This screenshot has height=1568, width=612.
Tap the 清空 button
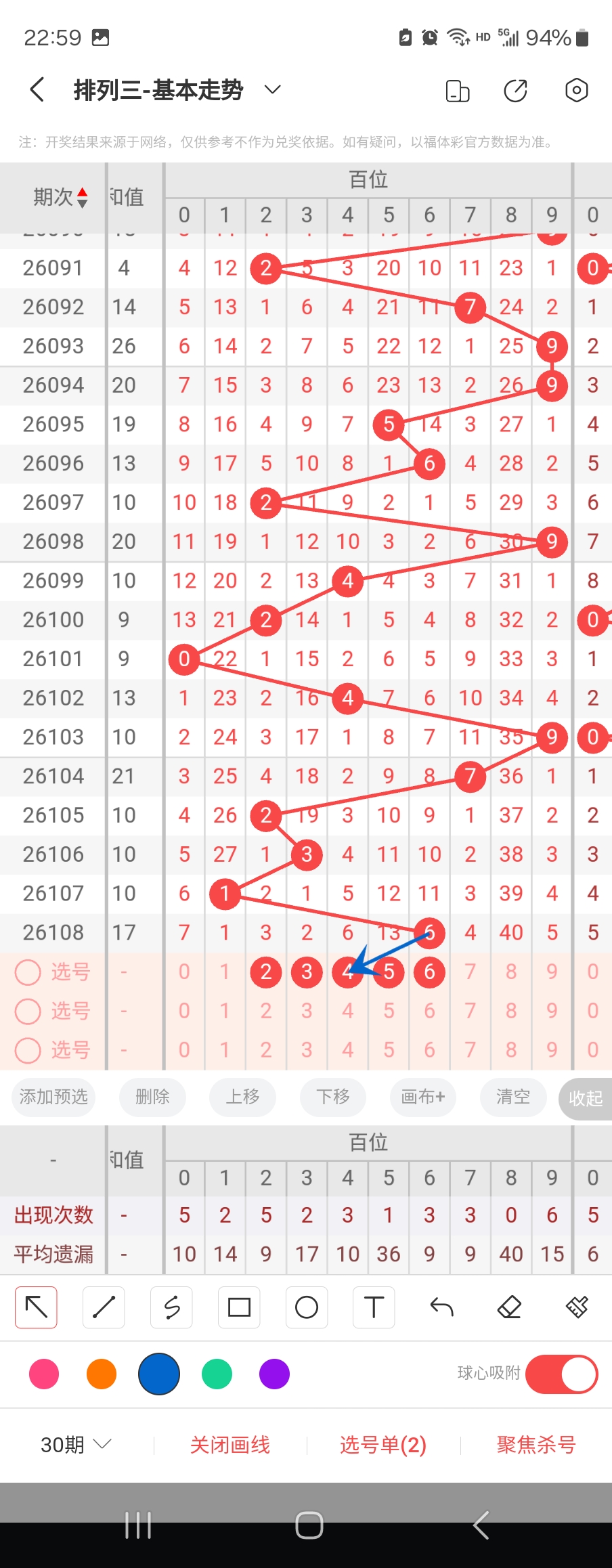pyautogui.click(x=512, y=1097)
